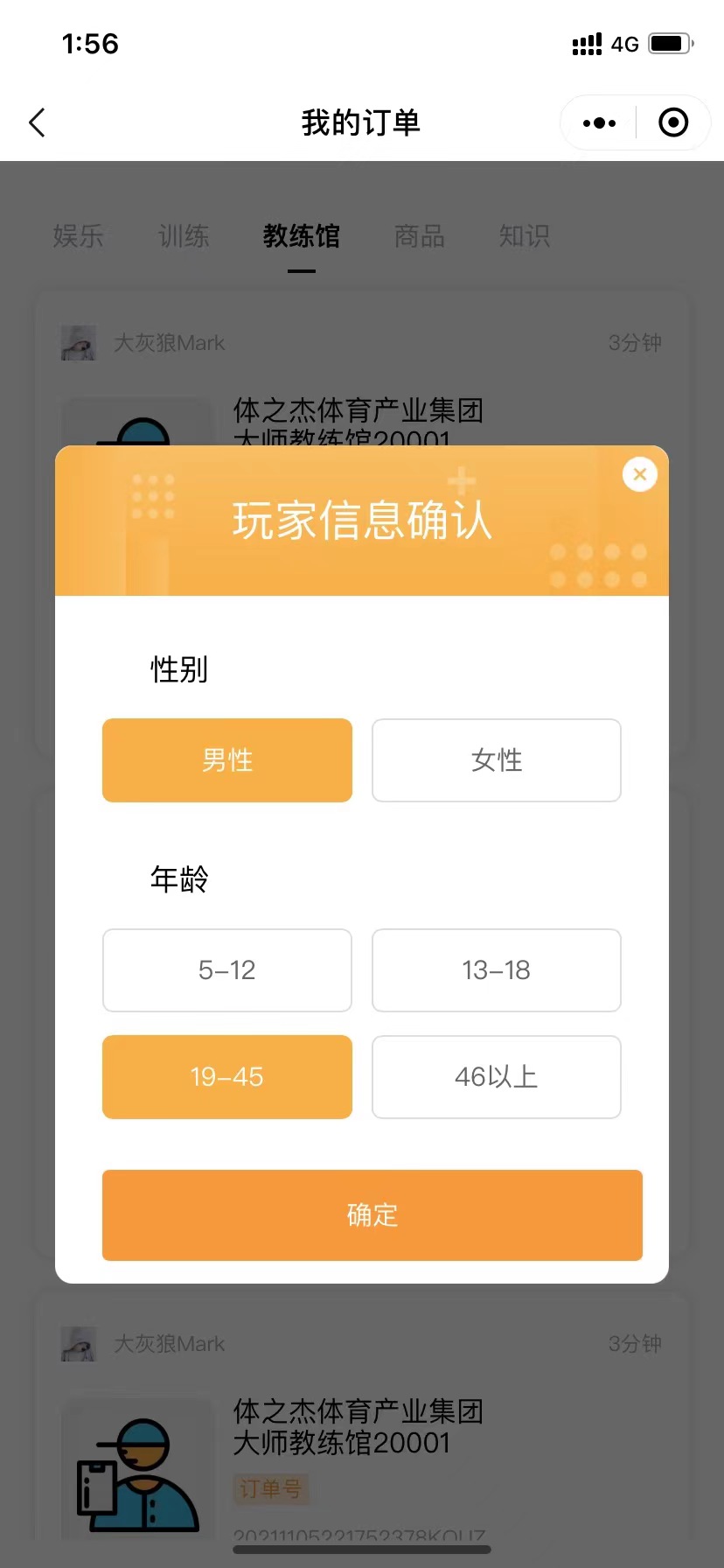Choose the 5–12 age range
Image resolution: width=724 pixels, height=1568 pixels.
[x=227, y=970]
